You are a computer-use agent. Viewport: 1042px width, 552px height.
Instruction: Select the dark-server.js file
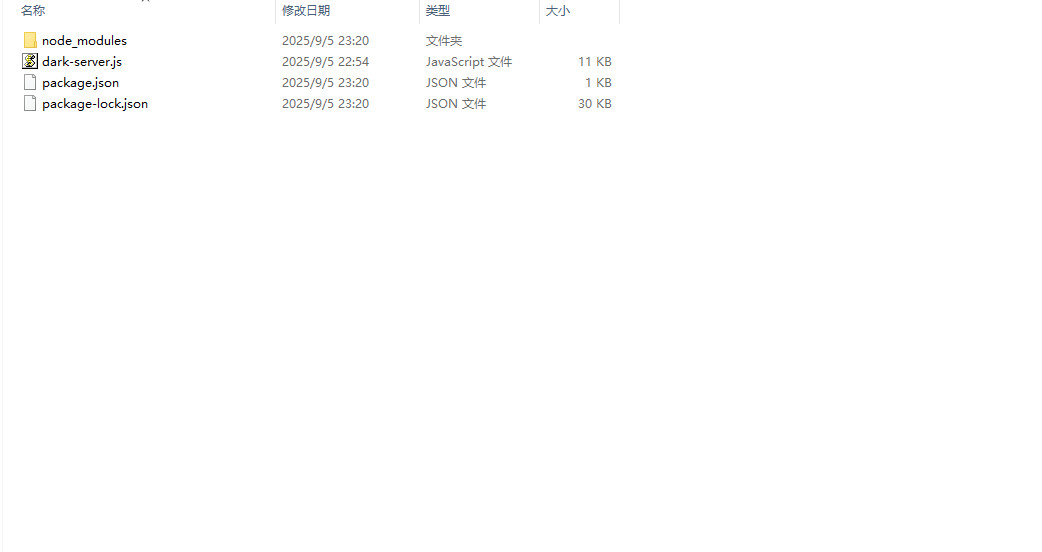81,62
